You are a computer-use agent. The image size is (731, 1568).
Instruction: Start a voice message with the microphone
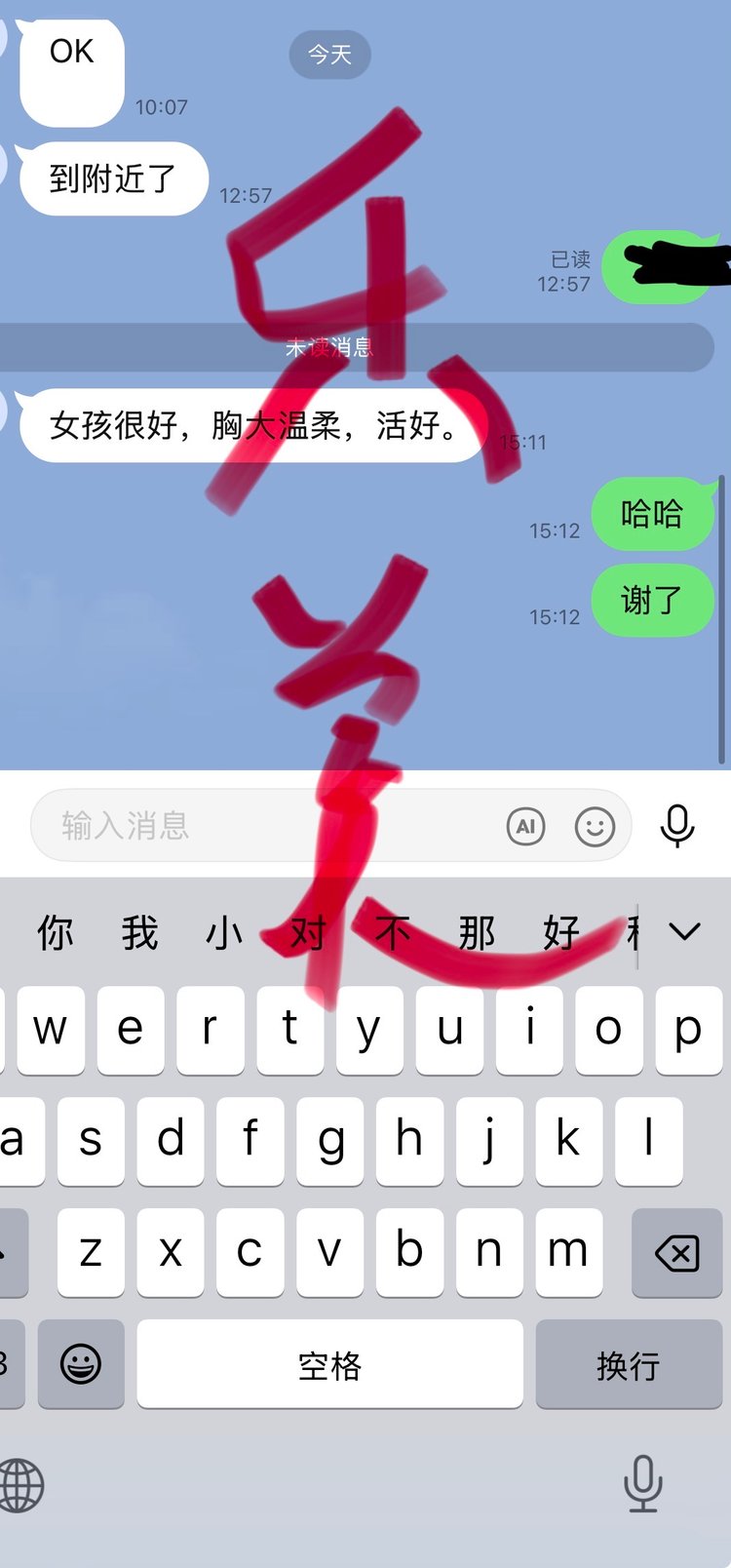(x=677, y=826)
